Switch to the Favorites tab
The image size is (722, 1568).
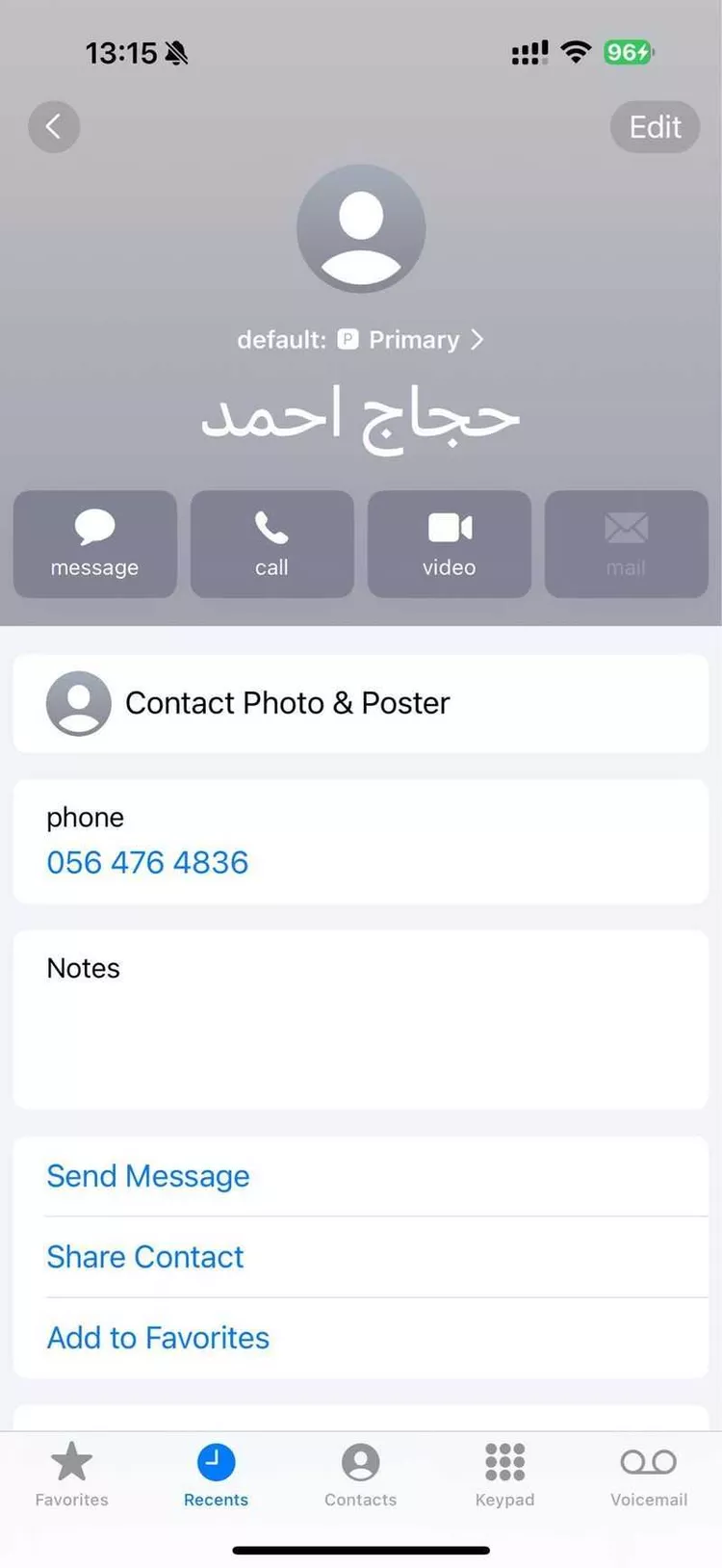pos(71,1475)
